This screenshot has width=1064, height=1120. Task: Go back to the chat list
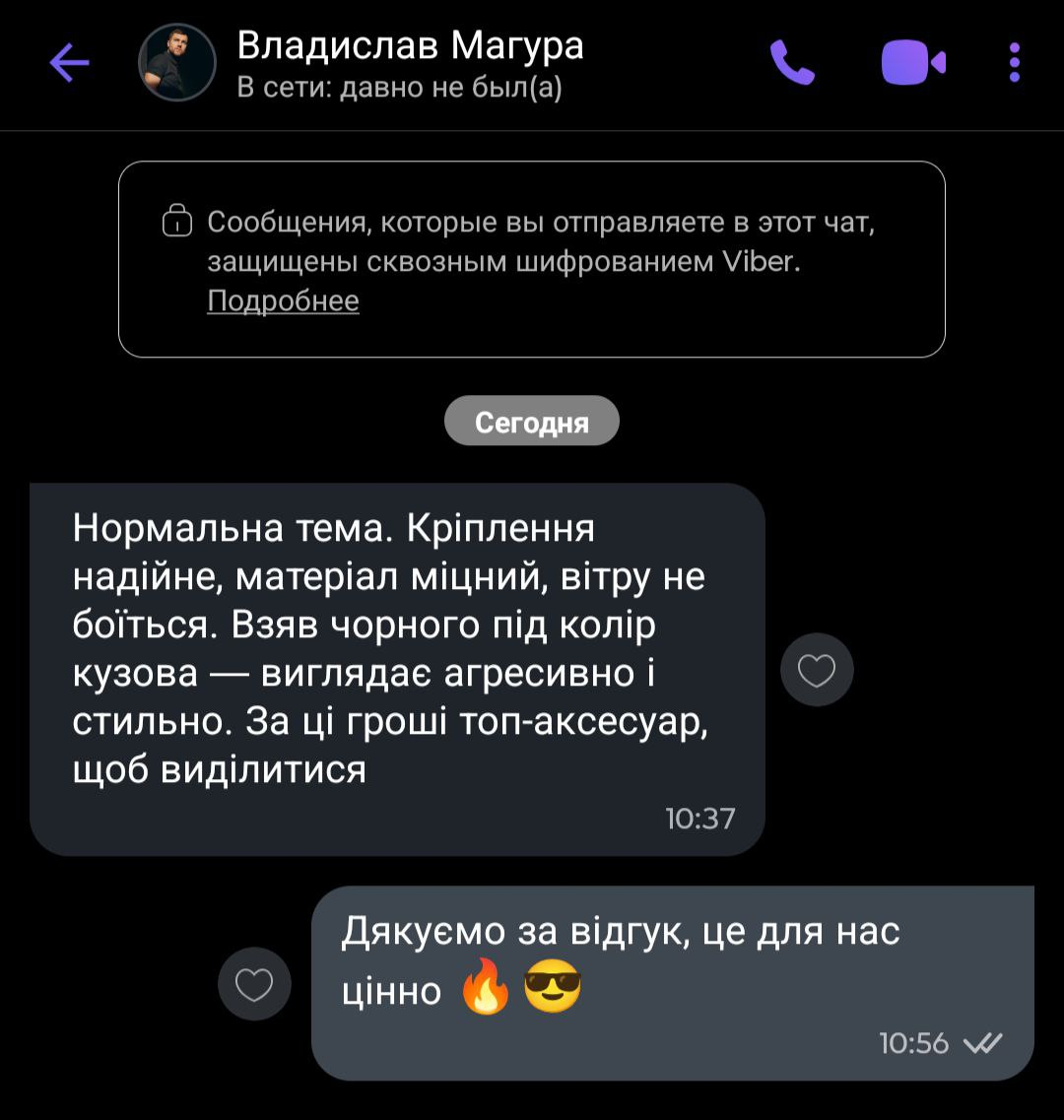[x=69, y=64]
